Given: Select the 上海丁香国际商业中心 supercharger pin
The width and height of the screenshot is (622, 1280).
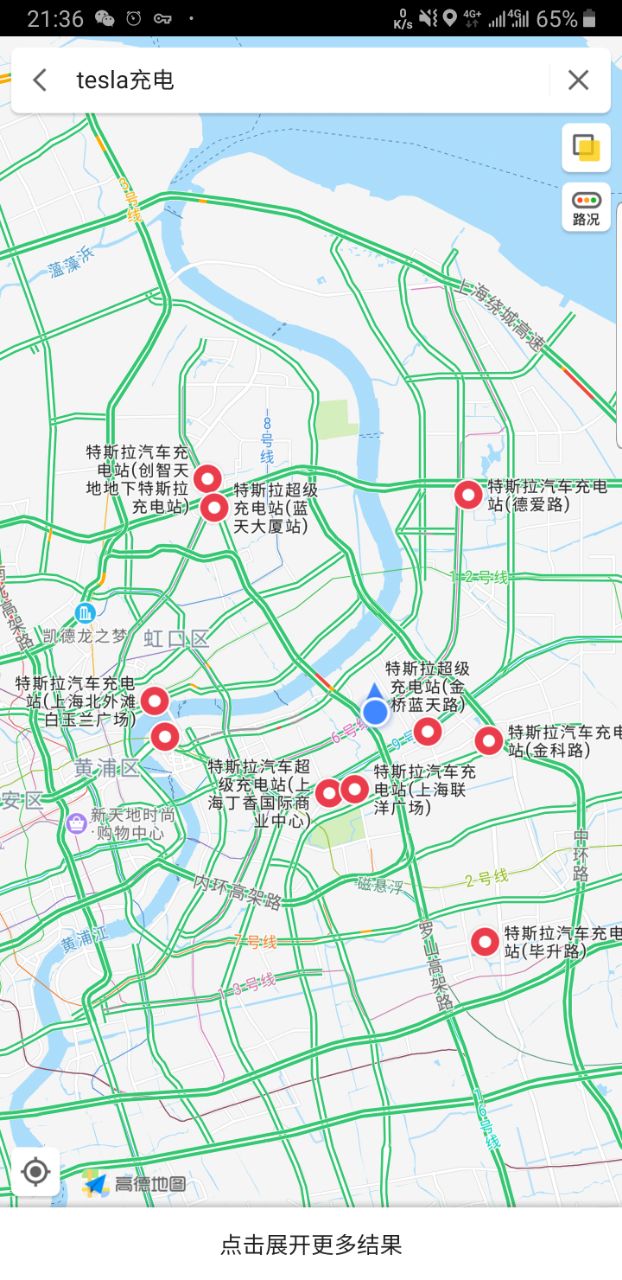Looking at the screenshot, I should (328, 793).
